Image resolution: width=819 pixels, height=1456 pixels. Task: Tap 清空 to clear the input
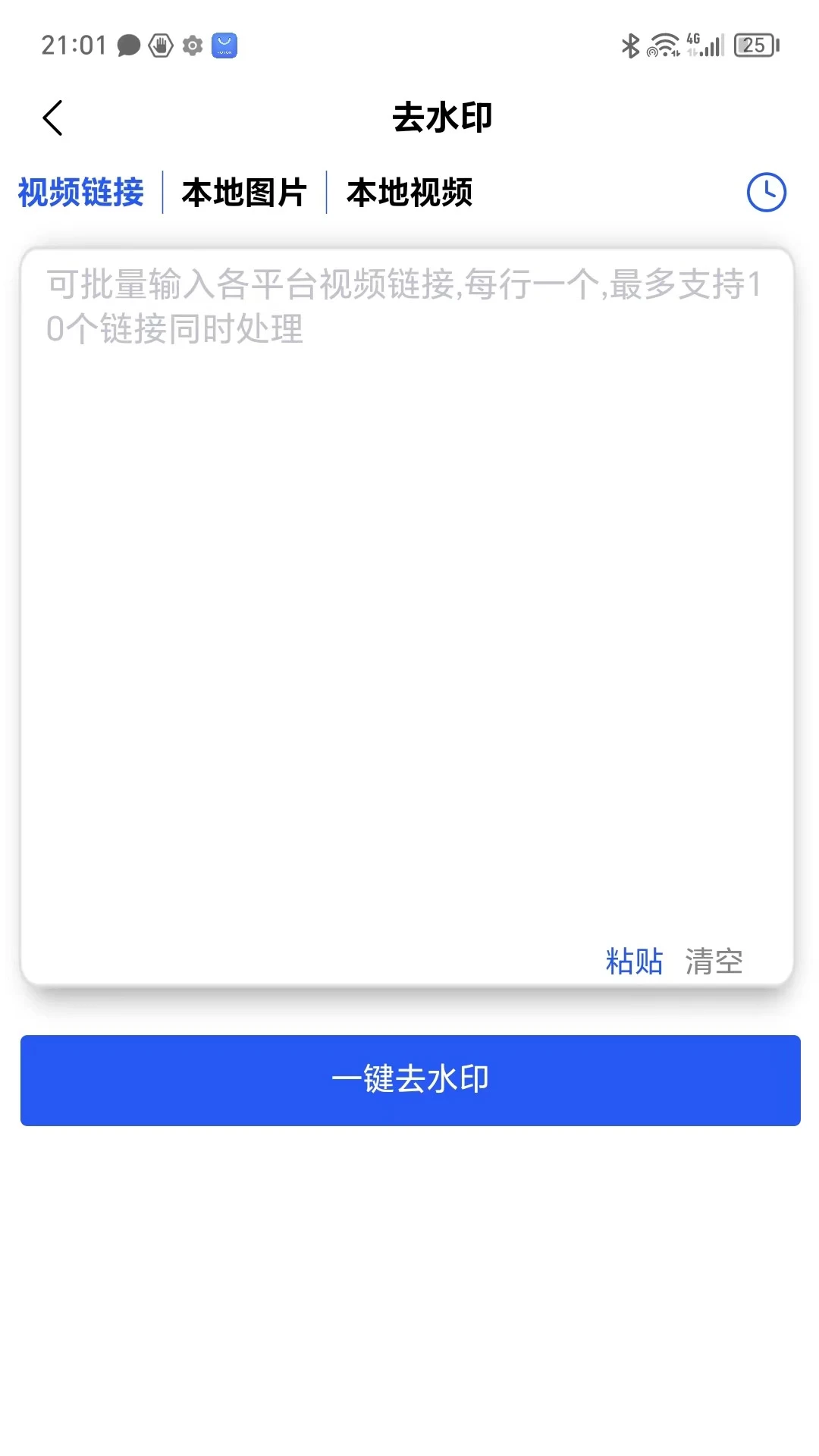(x=715, y=961)
